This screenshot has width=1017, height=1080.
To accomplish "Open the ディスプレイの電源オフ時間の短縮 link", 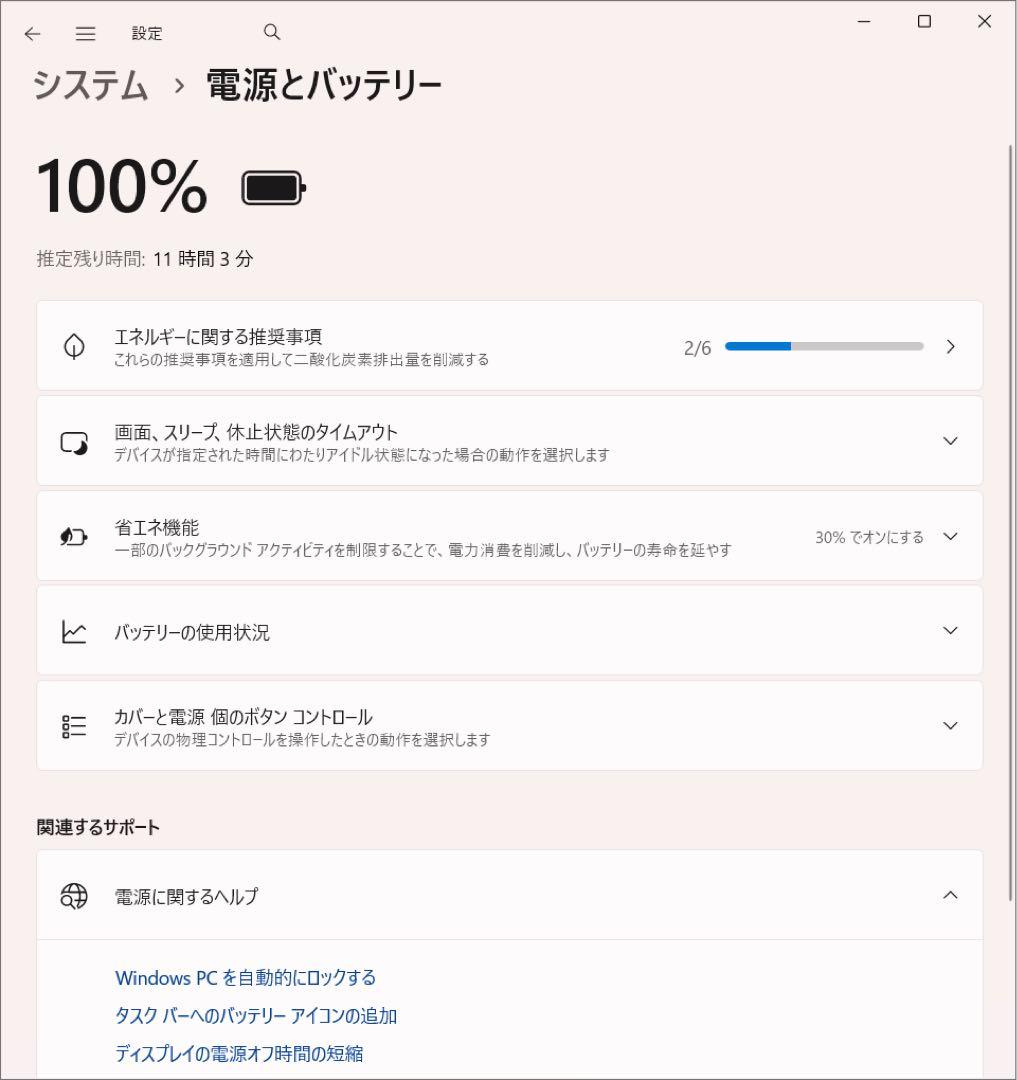I will pyautogui.click(x=240, y=1053).
